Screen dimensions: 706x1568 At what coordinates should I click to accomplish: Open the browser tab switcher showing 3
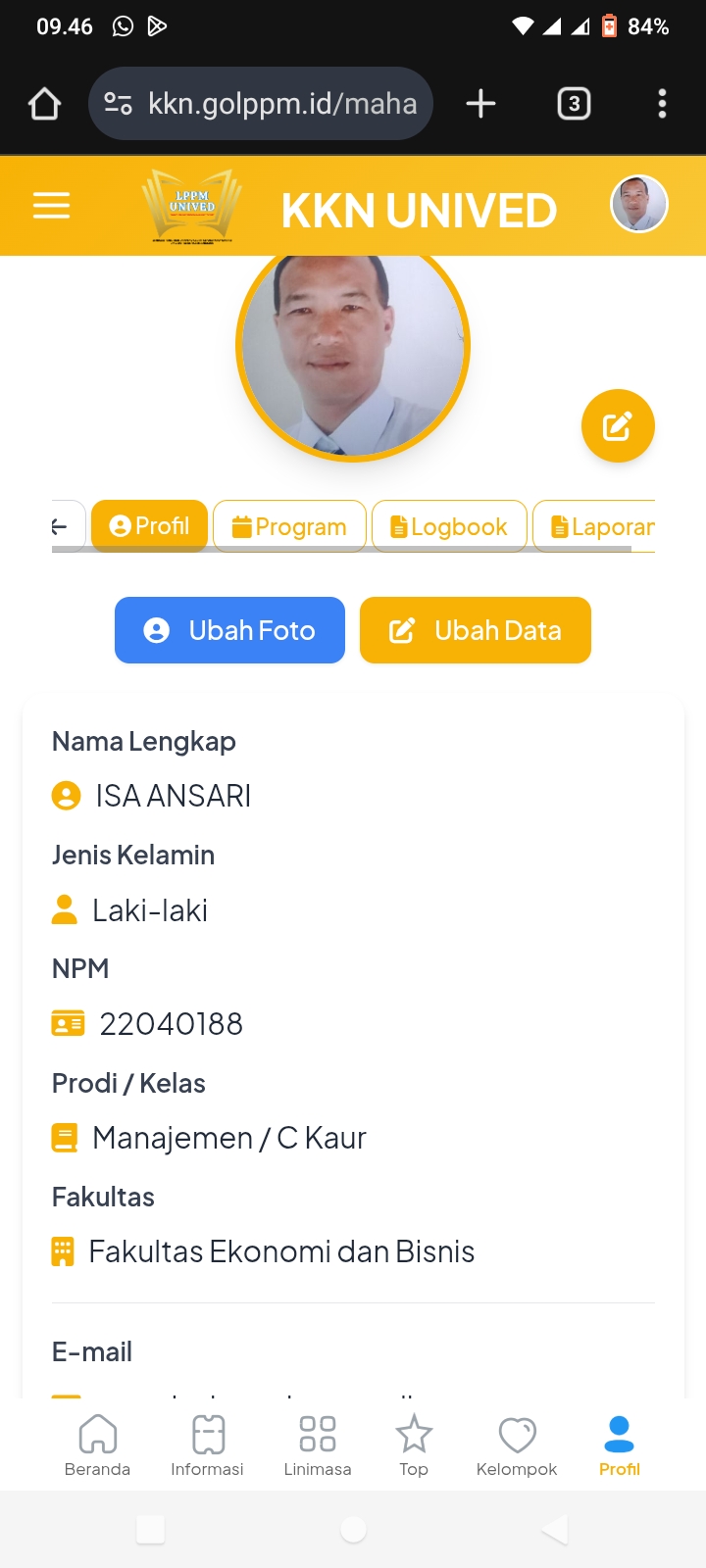click(575, 102)
